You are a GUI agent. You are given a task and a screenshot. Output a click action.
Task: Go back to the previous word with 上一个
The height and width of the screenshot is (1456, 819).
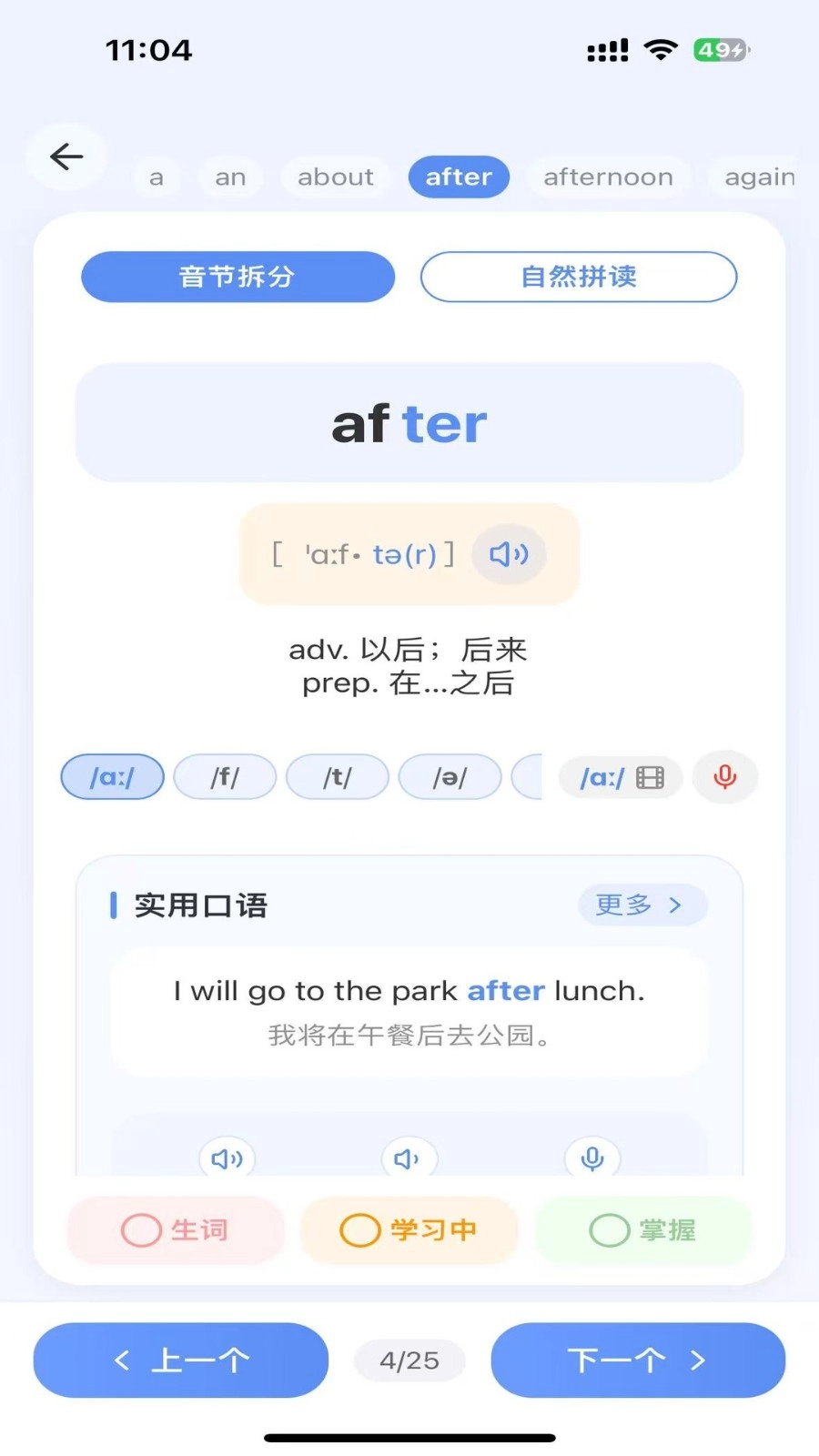[x=180, y=1360]
